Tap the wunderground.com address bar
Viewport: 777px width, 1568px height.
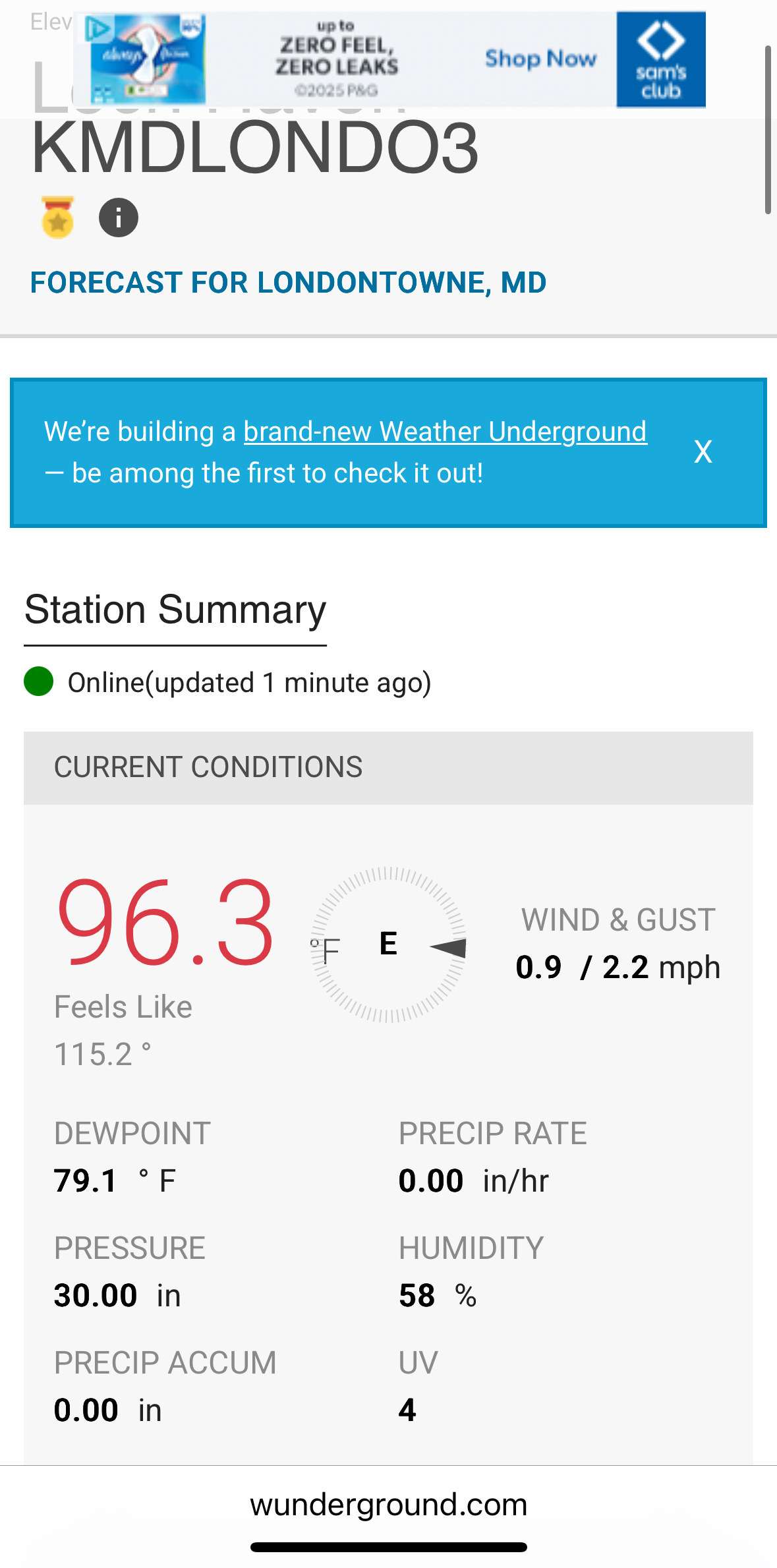[389, 1504]
